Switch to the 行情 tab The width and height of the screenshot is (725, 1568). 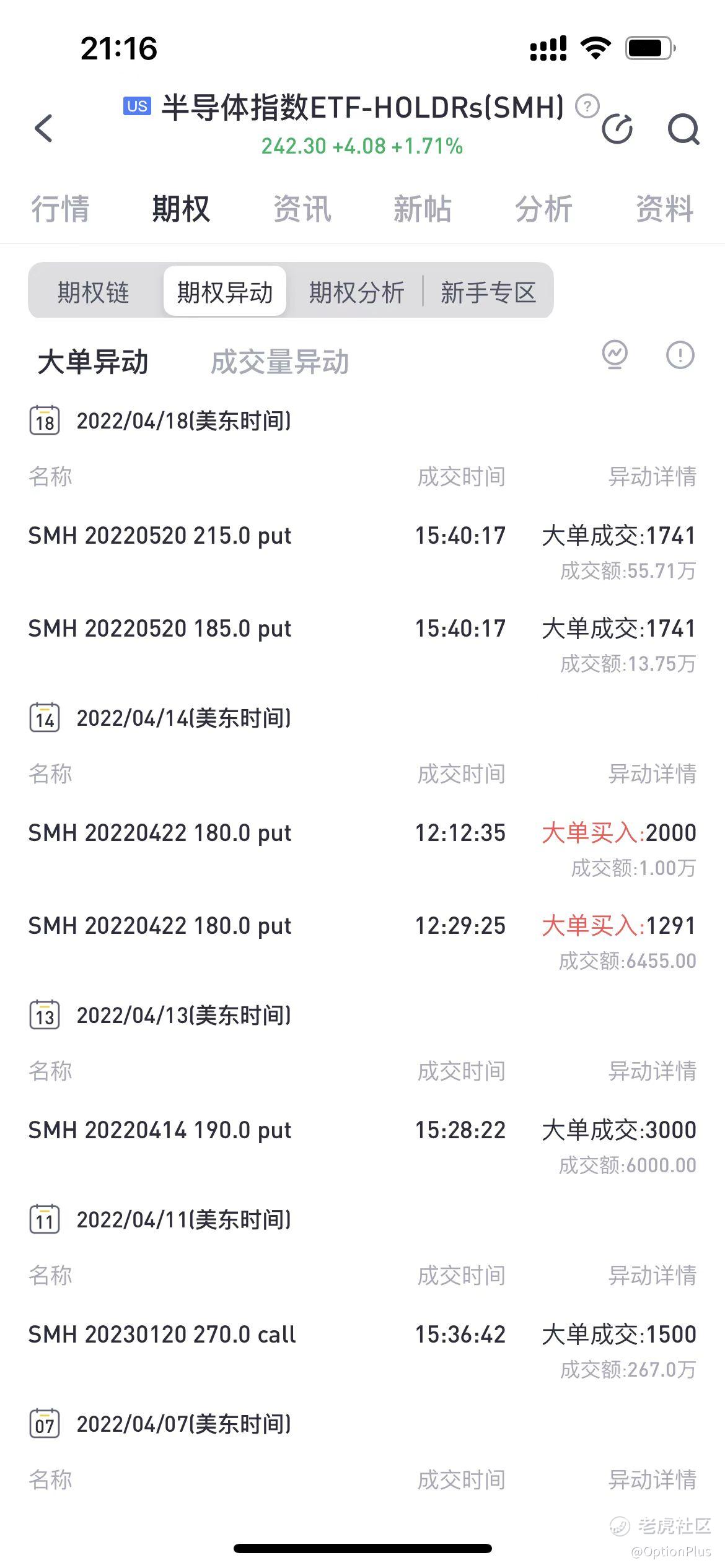(60, 208)
